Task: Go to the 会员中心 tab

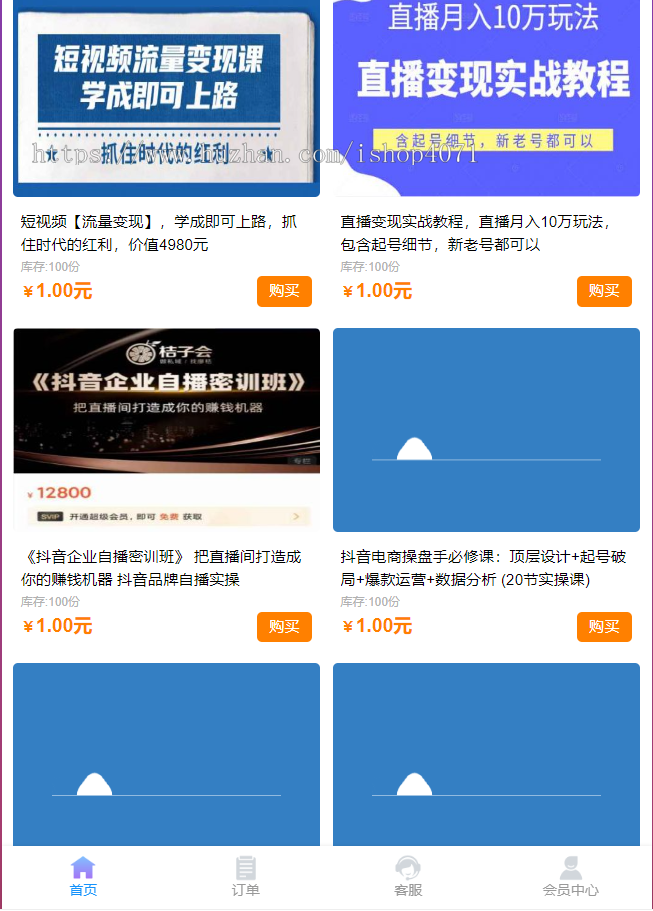Action: pyautogui.click(x=570, y=877)
